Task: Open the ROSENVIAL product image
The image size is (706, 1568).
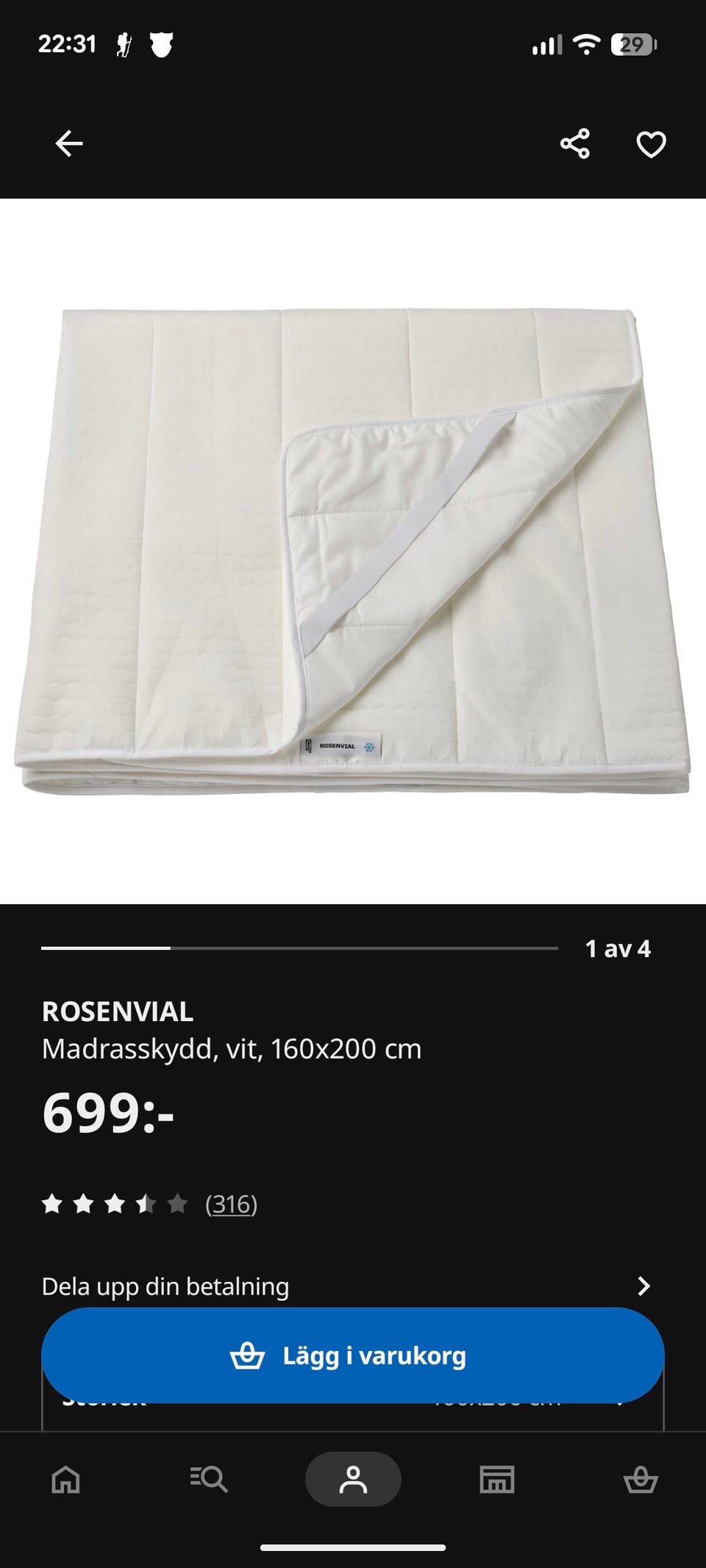Action: pyautogui.click(x=353, y=551)
